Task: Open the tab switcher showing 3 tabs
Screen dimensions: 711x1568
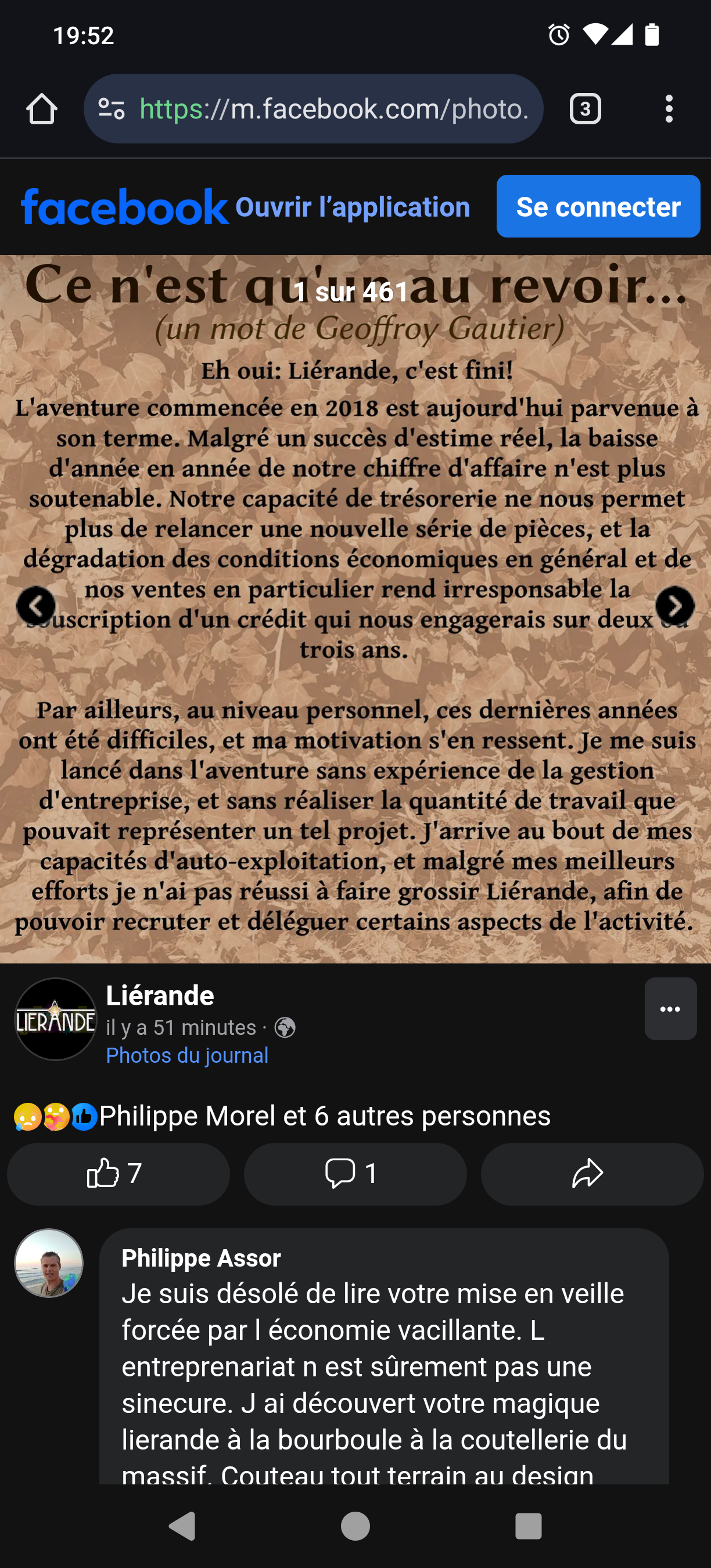Action: point(585,109)
